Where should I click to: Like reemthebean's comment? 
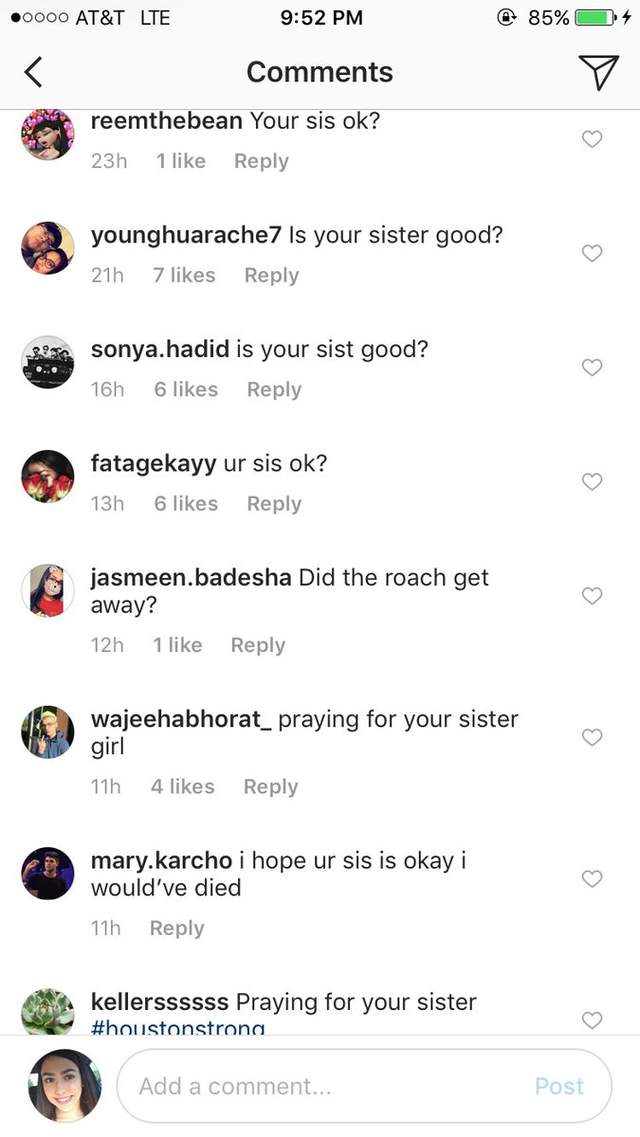tap(592, 139)
